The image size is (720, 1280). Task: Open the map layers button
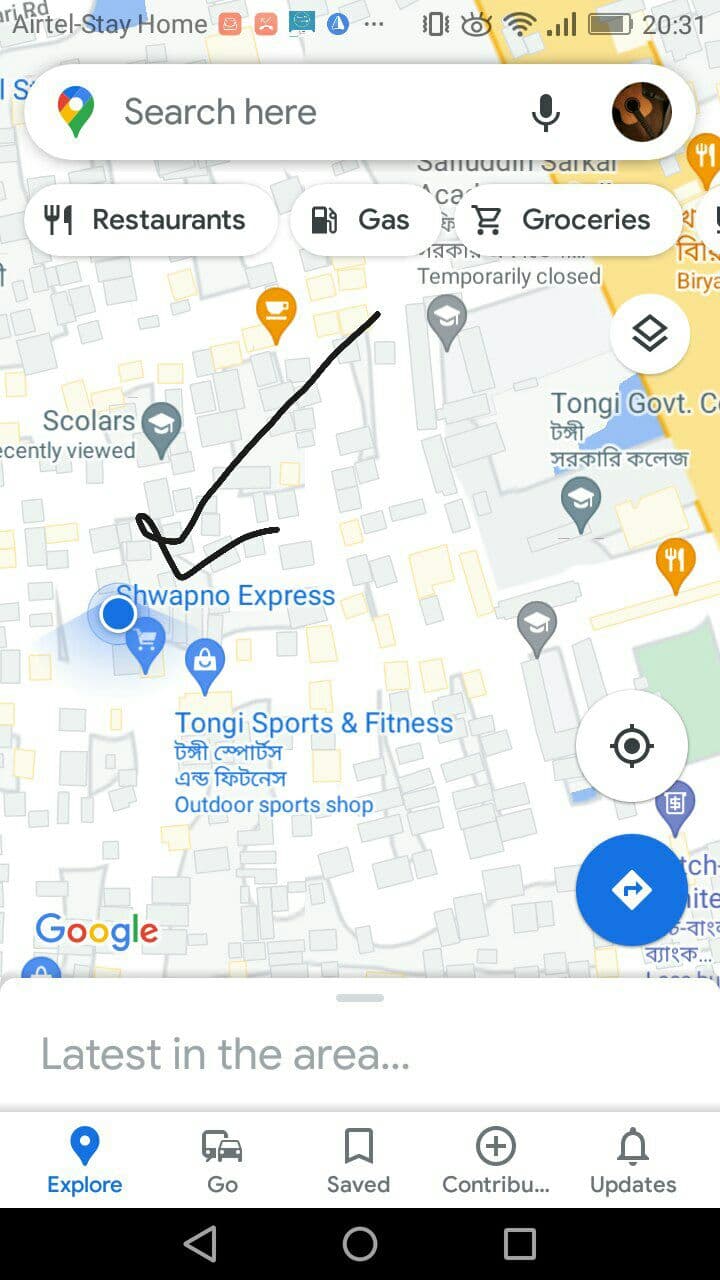tap(650, 334)
